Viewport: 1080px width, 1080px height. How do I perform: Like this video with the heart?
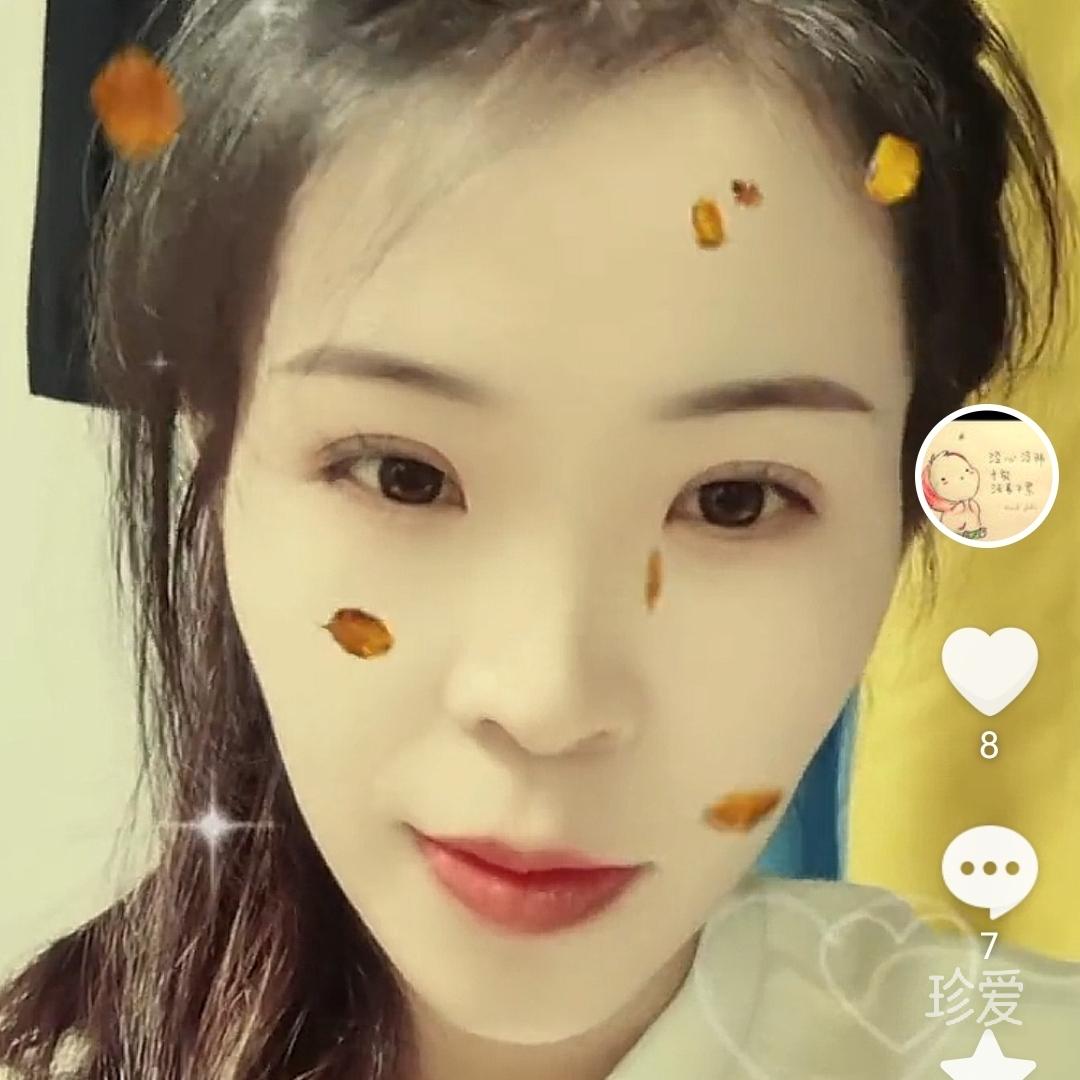[x=989, y=668]
